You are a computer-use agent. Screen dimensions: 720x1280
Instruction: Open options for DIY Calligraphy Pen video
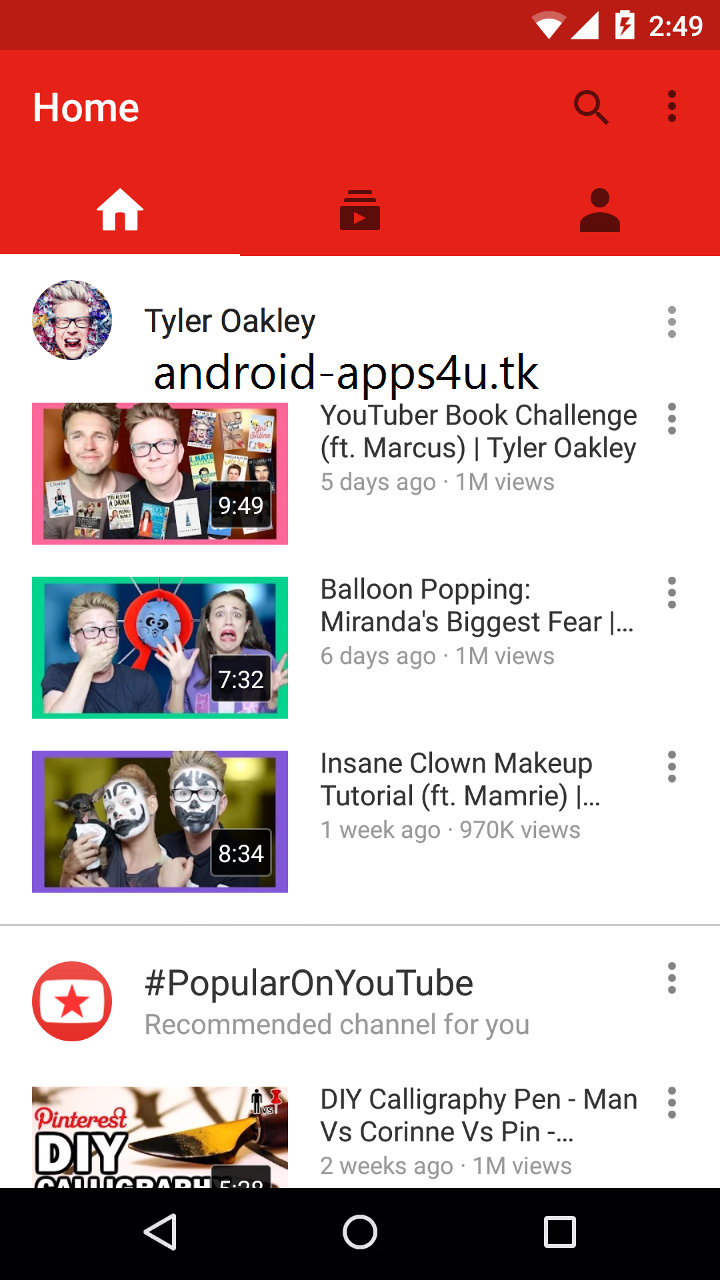[x=671, y=1102]
